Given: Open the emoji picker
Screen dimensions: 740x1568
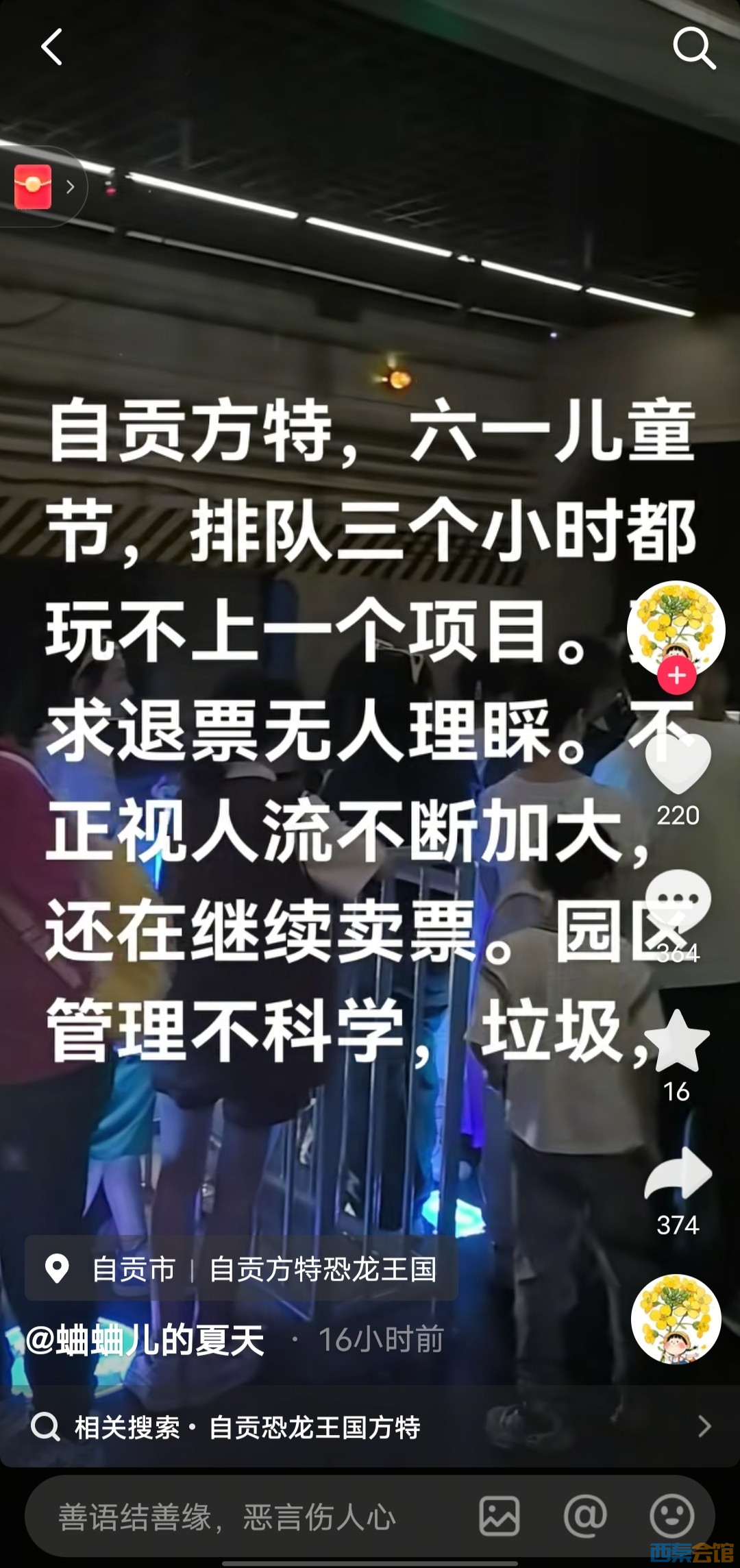Looking at the screenshot, I should coord(671,1517).
